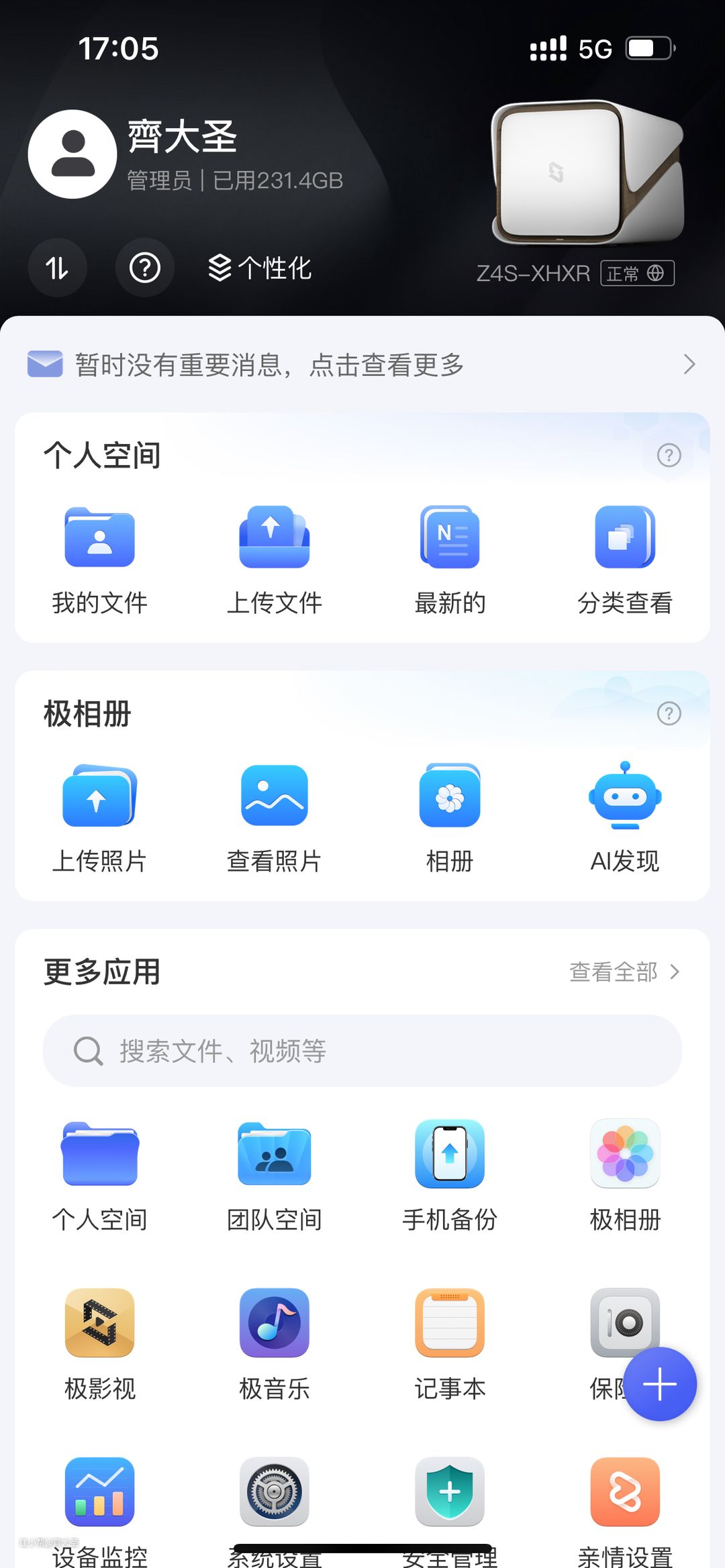The image size is (725, 1568).
Task: Open the 暂时没有重要消息 message banner
Action: tap(362, 364)
